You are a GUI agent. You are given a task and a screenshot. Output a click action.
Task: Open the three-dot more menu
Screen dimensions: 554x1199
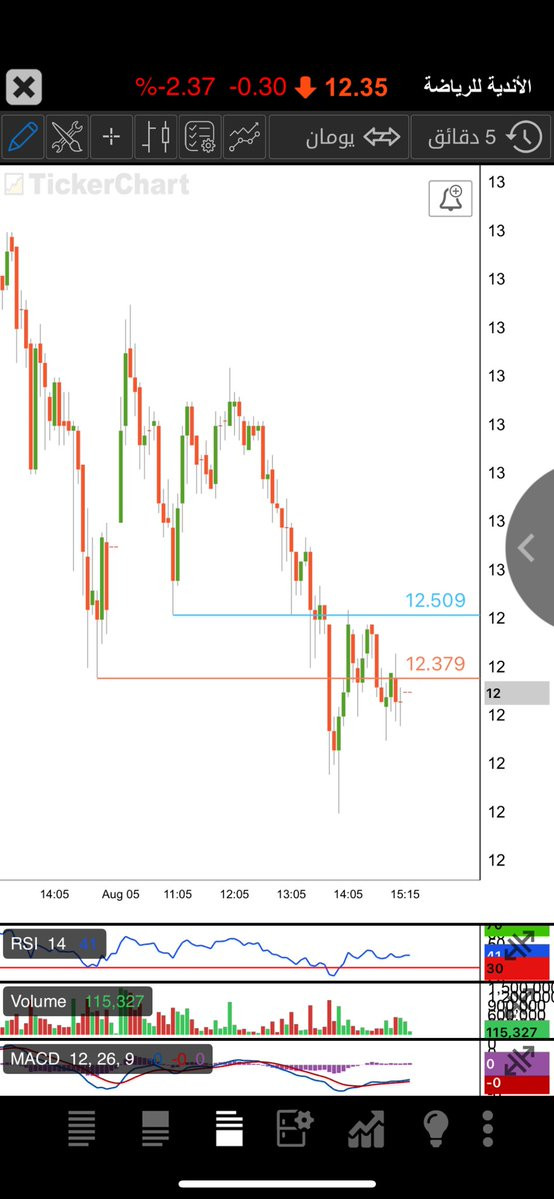tap(487, 1129)
